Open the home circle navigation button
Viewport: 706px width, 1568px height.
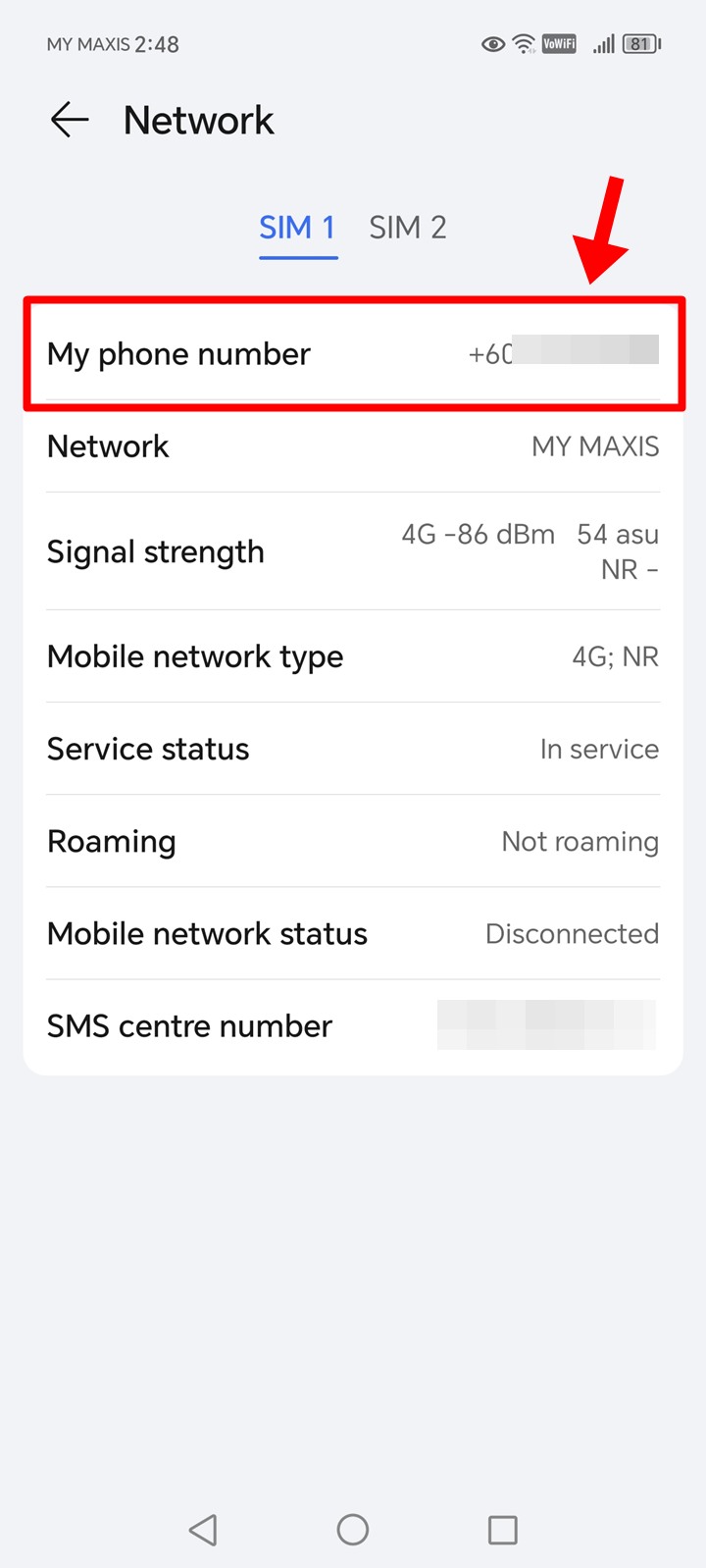tap(353, 1529)
